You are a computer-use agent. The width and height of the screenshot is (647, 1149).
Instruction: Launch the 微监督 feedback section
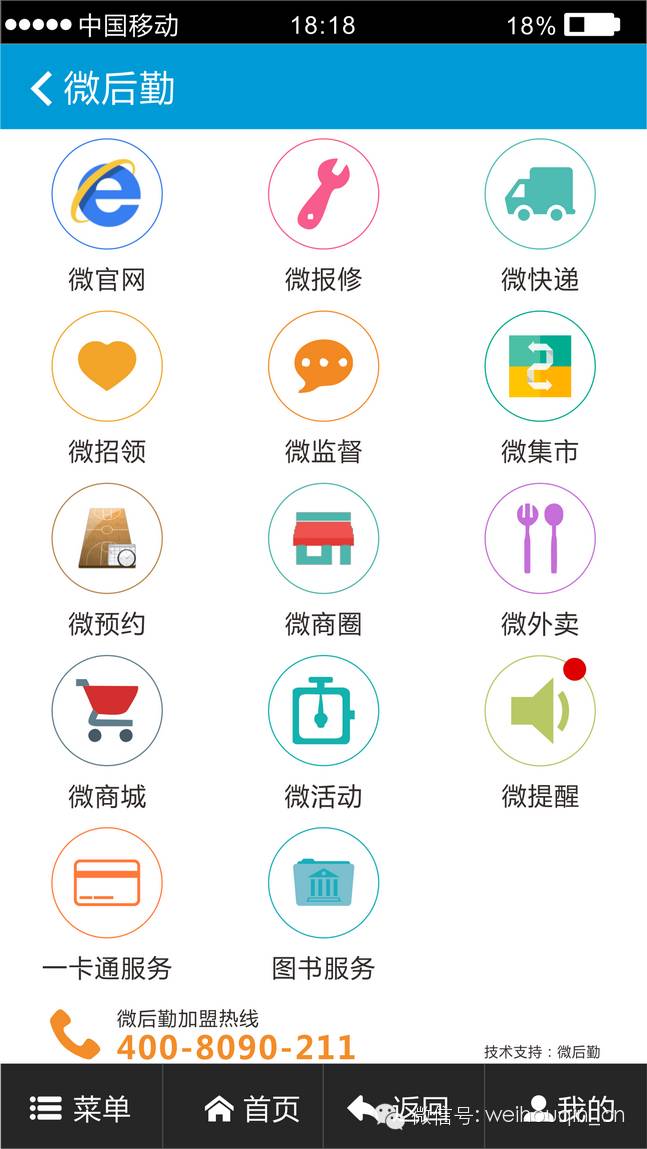coord(323,366)
